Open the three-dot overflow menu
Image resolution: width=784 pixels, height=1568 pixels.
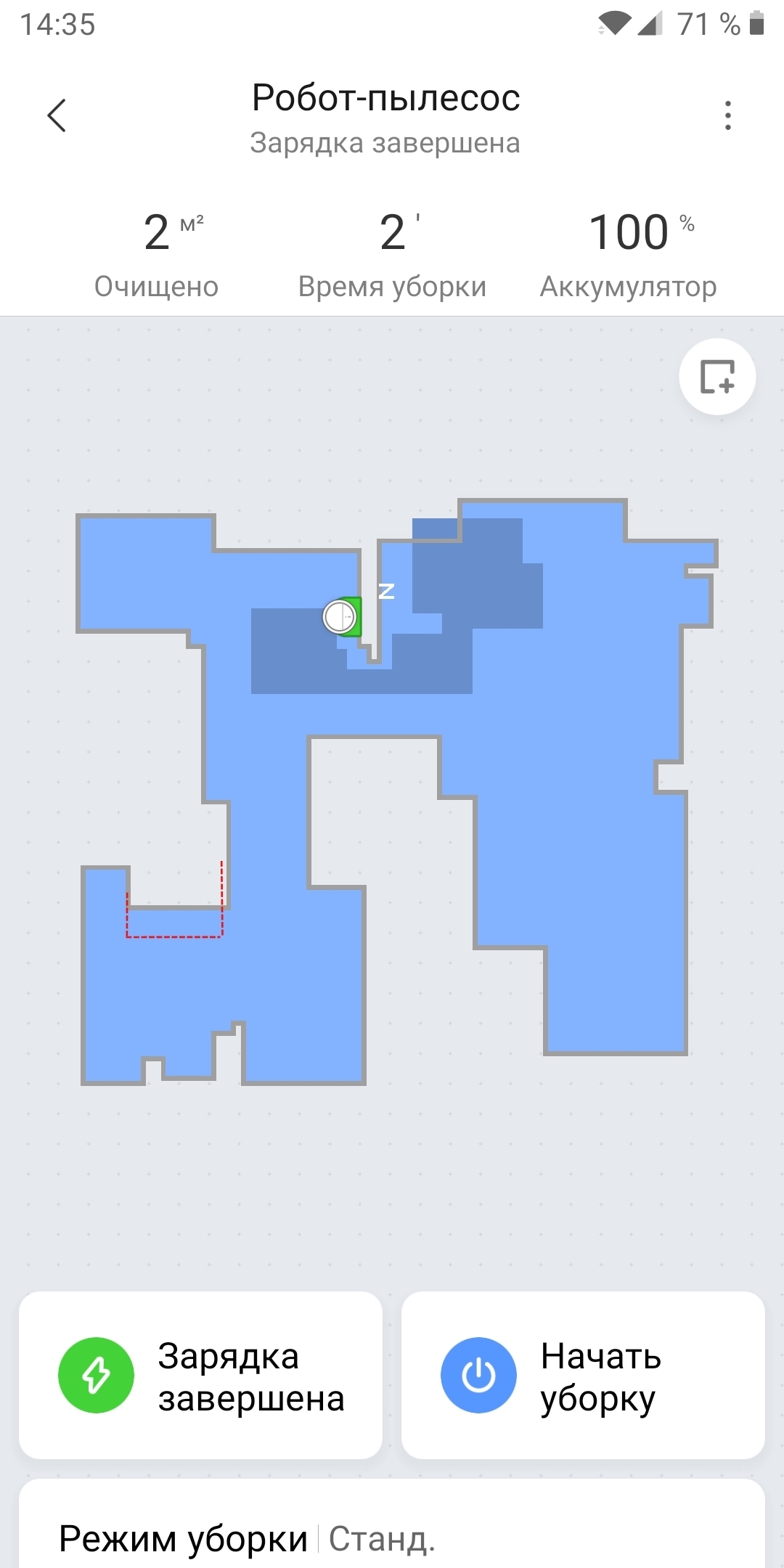coord(727,115)
